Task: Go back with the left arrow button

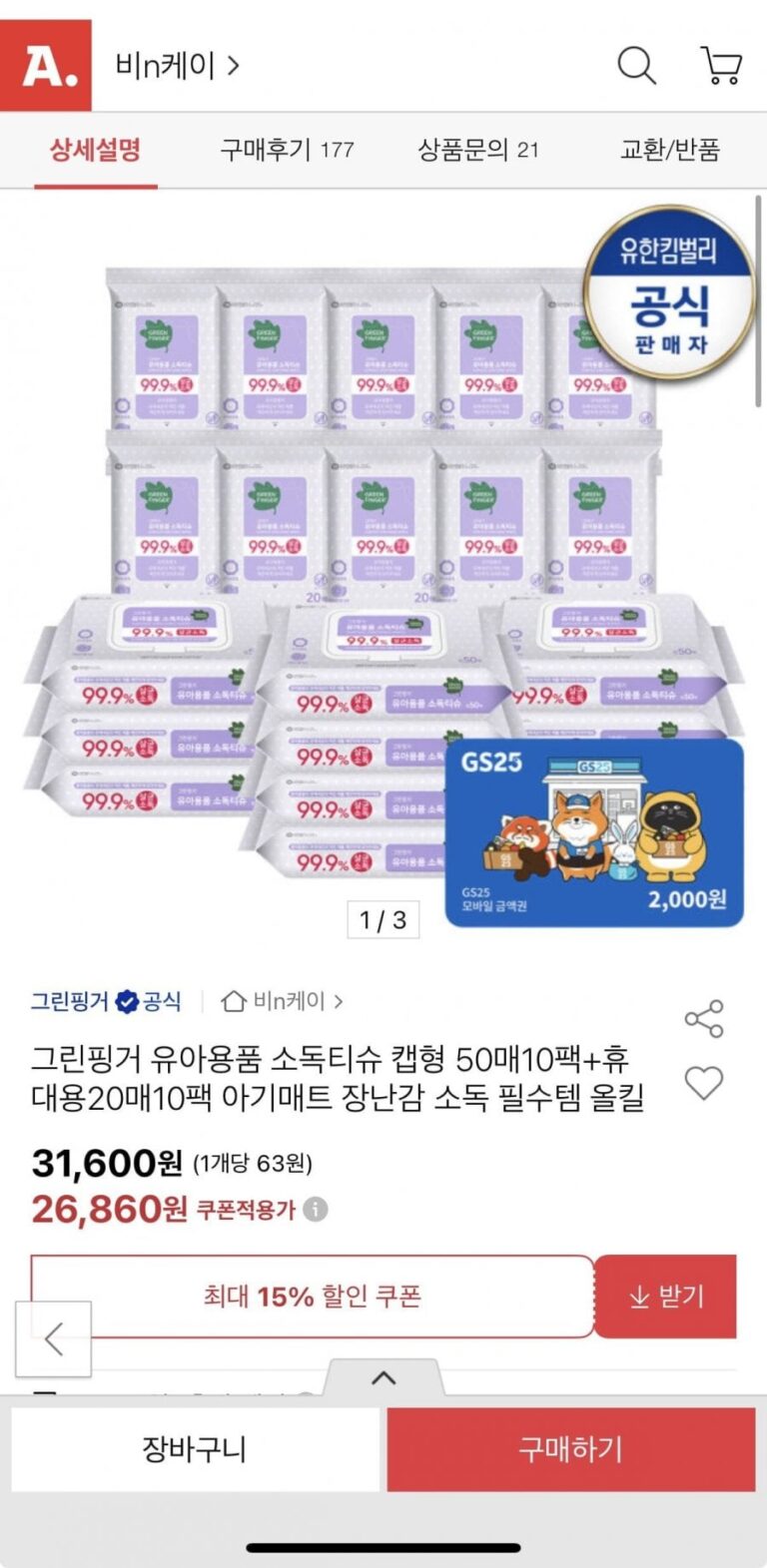Action: tap(54, 1339)
